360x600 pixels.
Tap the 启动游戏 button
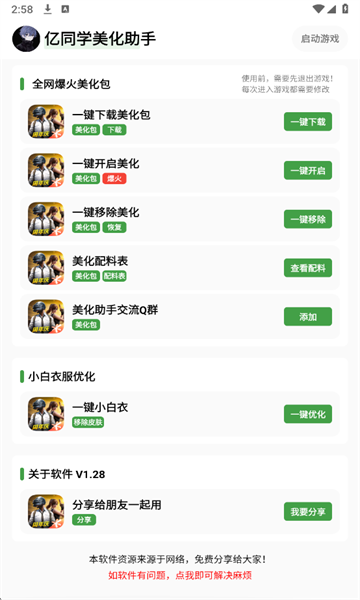point(320,39)
